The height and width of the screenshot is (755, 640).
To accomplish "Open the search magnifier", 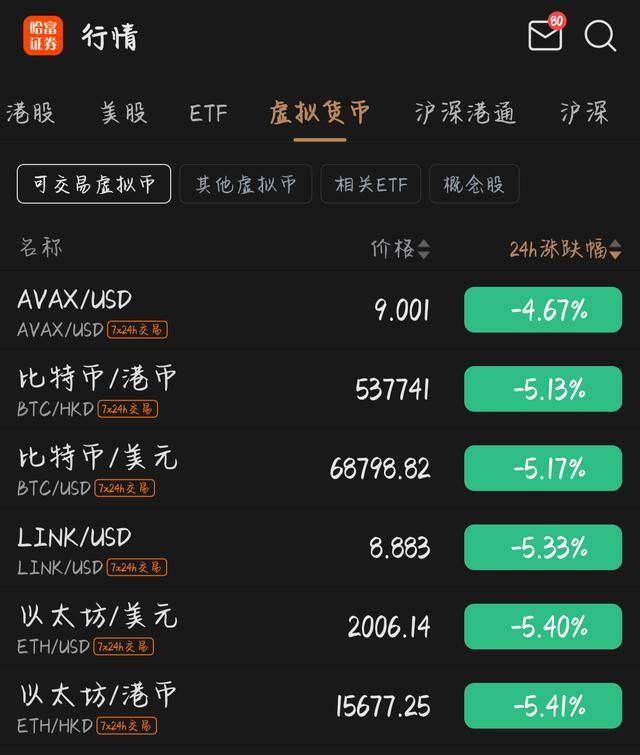I will (x=600, y=36).
